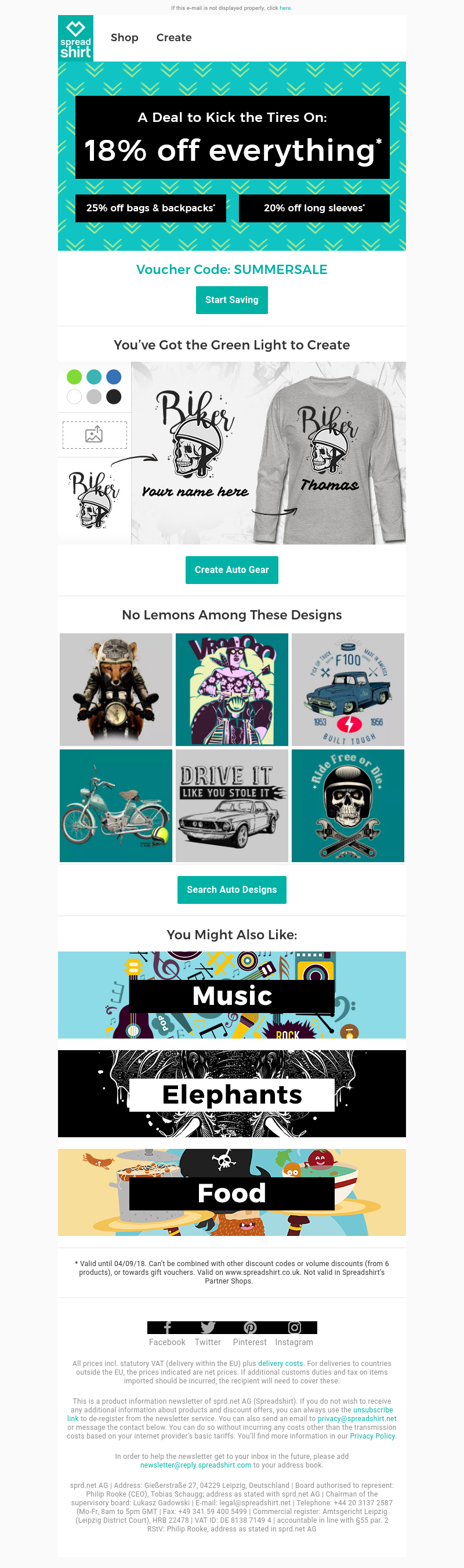464x1568 pixels.
Task: Open the Food category banner
Action: click(x=231, y=1192)
